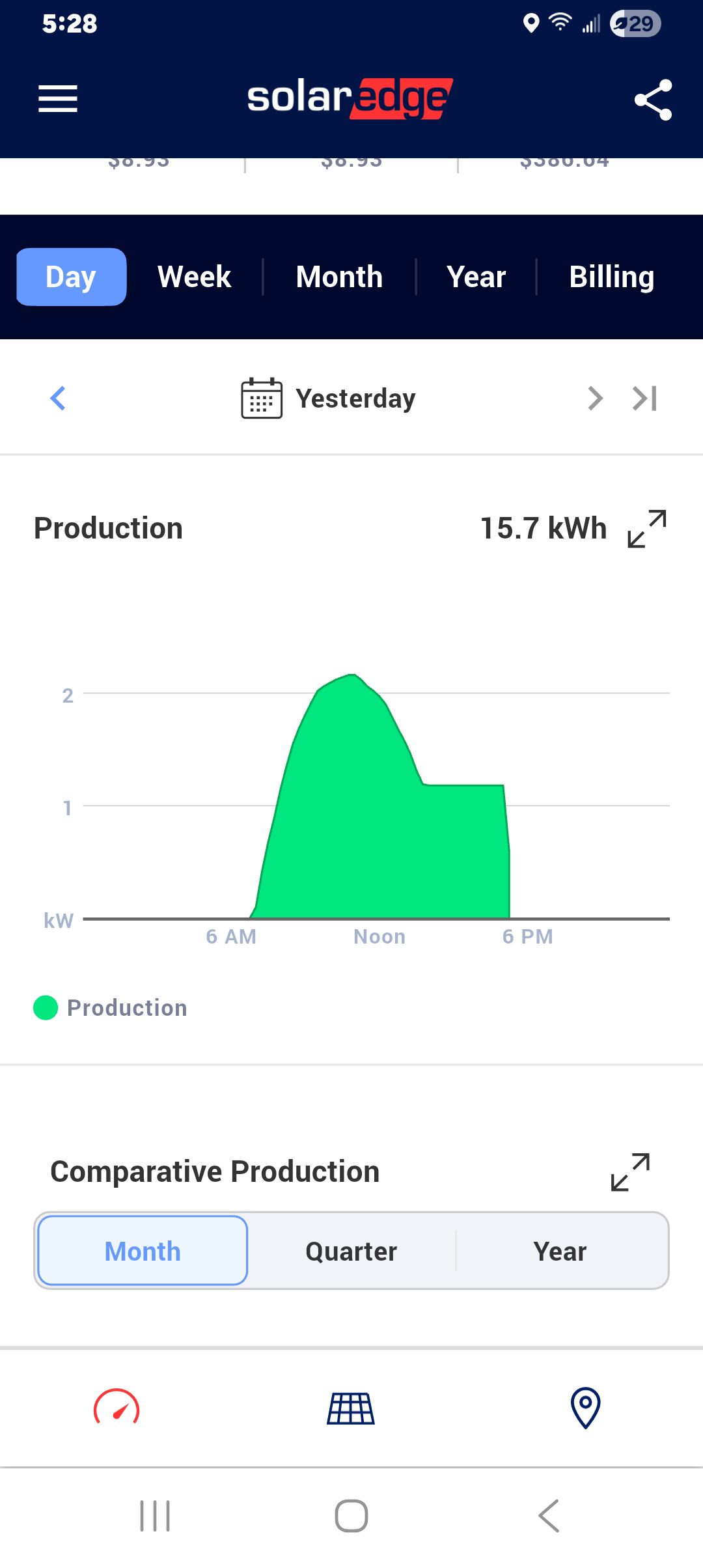Jump to the latest day
This screenshot has height=1568, width=703.
[x=644, y=398]
